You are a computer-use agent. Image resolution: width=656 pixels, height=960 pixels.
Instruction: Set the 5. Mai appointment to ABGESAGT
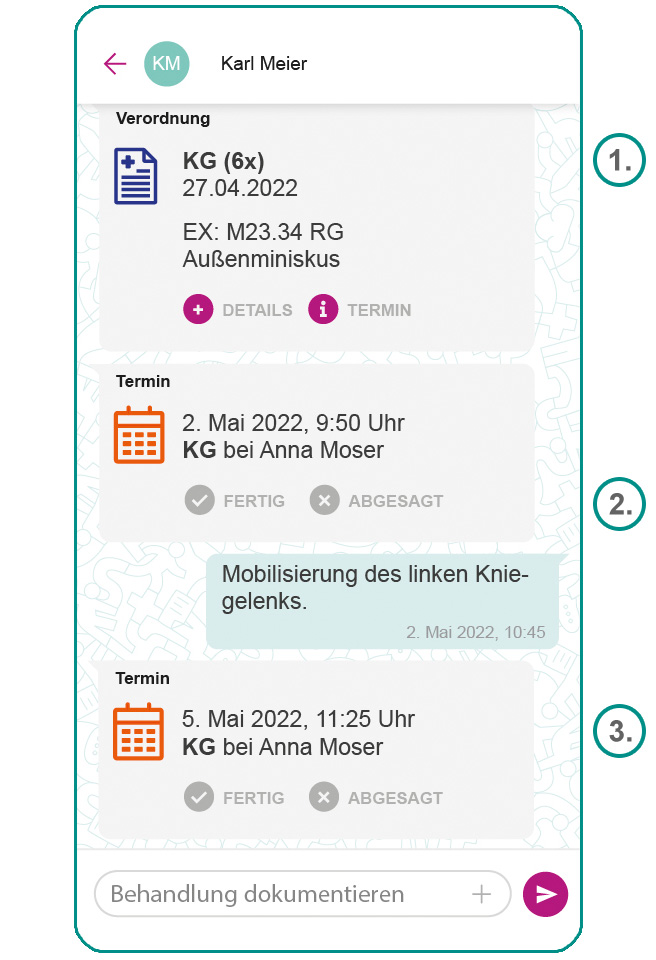pyautogui.click(x=376, y=798)
